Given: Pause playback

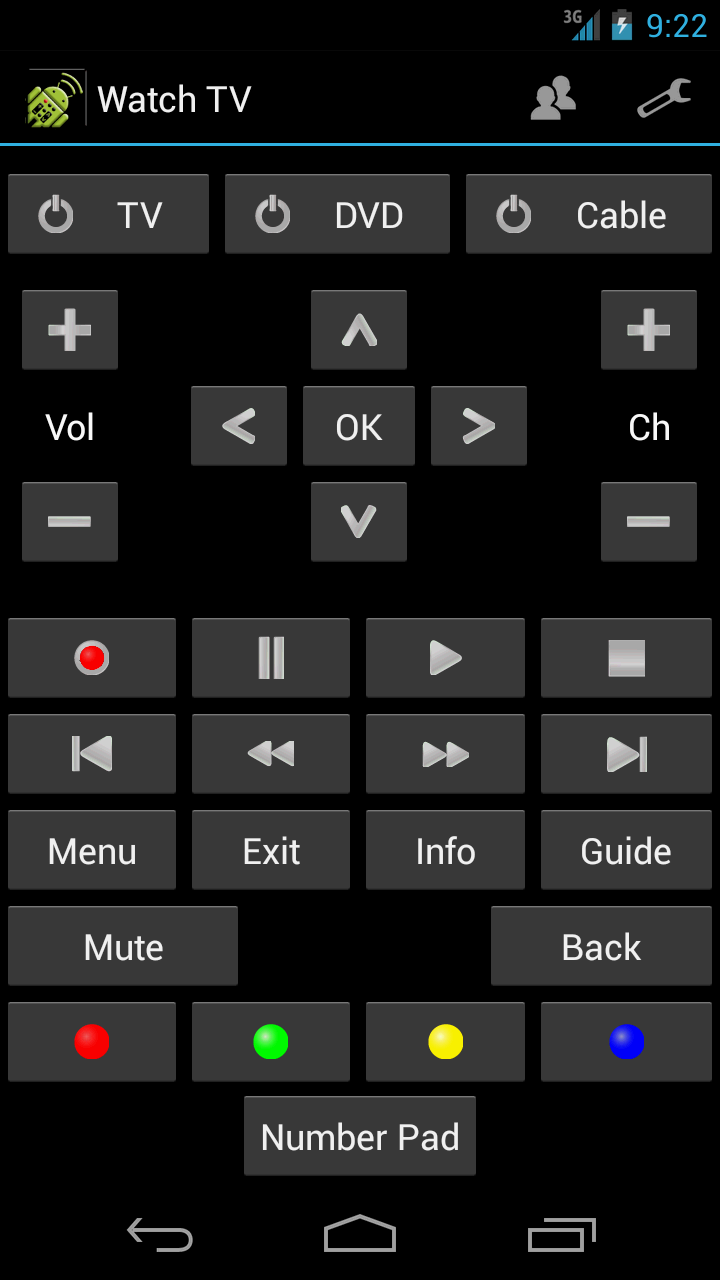Looking at the screenshot, I should pyautogui.click(x=271, y=658).
